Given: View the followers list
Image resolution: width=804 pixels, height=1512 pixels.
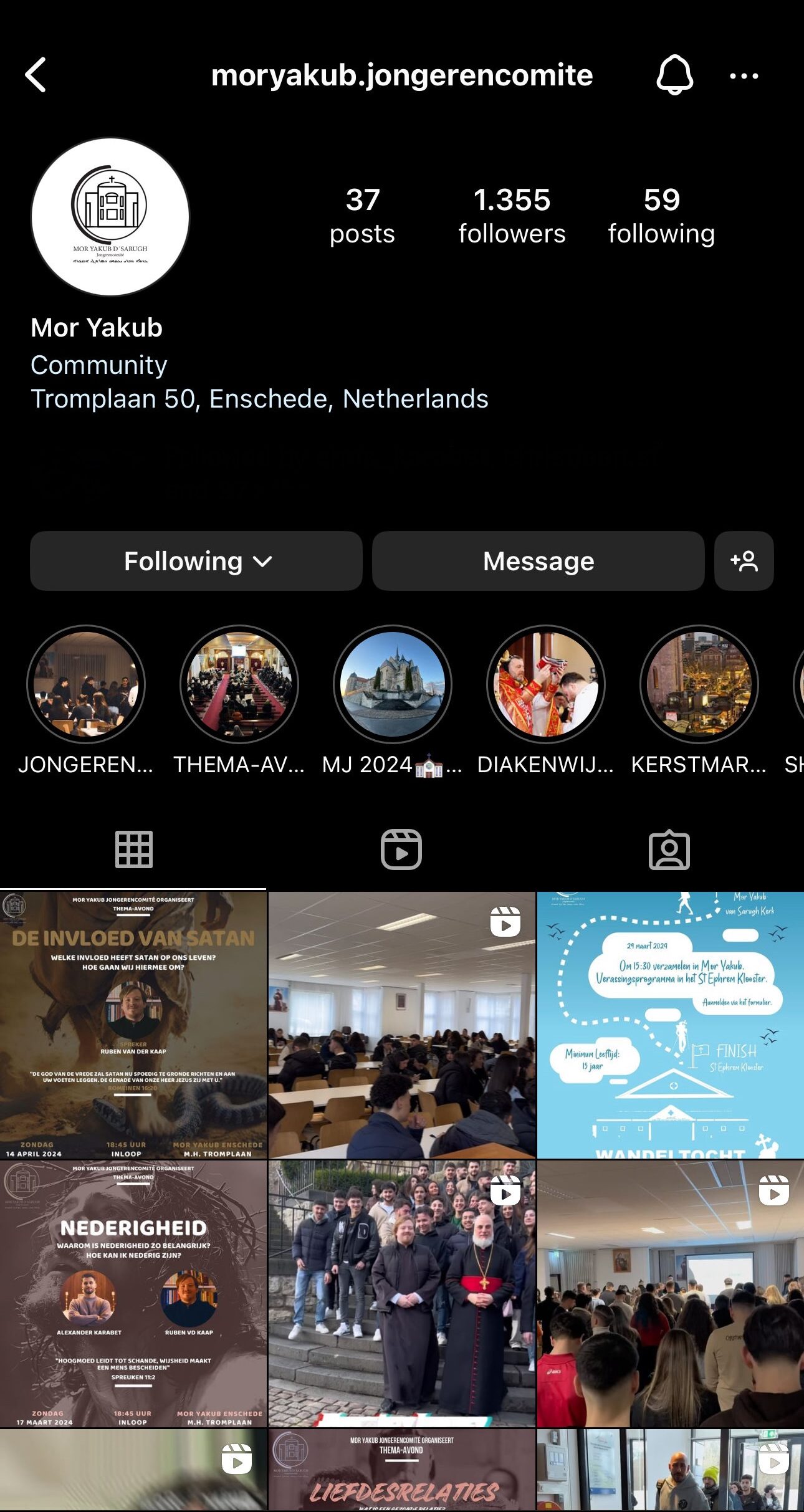Looking at the screenshot, I should pyautogui.click(x=512, y=216).
